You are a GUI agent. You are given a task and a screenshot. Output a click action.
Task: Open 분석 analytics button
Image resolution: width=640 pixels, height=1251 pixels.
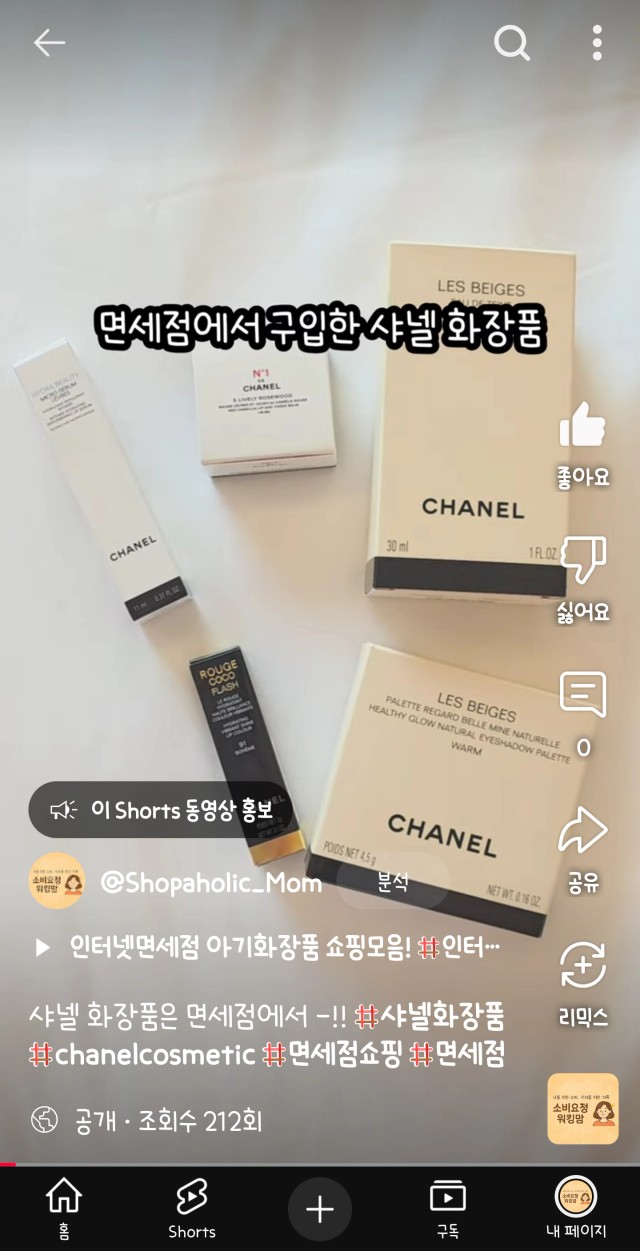[x=393, y=882]
